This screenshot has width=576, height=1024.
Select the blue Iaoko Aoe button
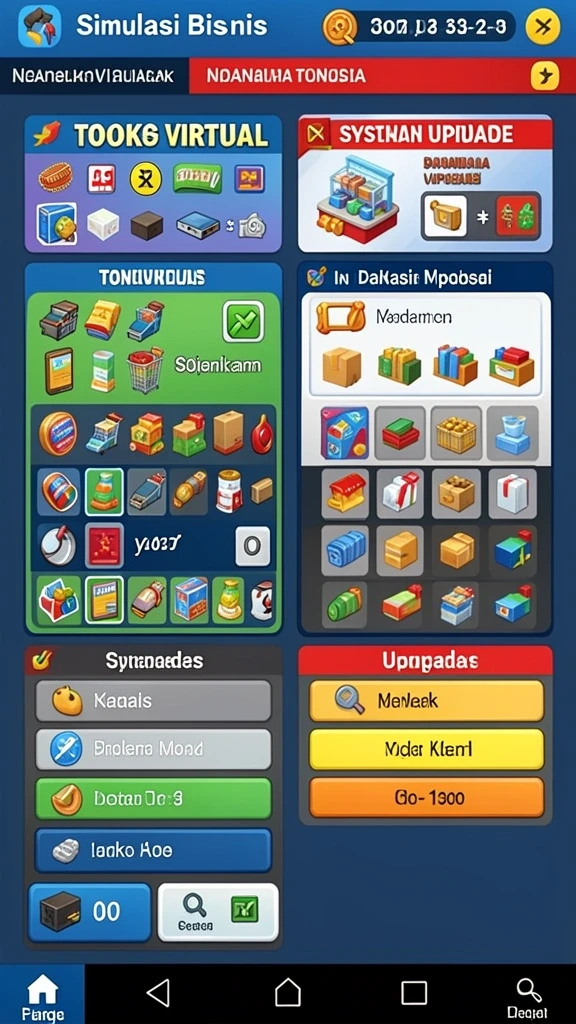pyautogui.click(x=153, y=850)
